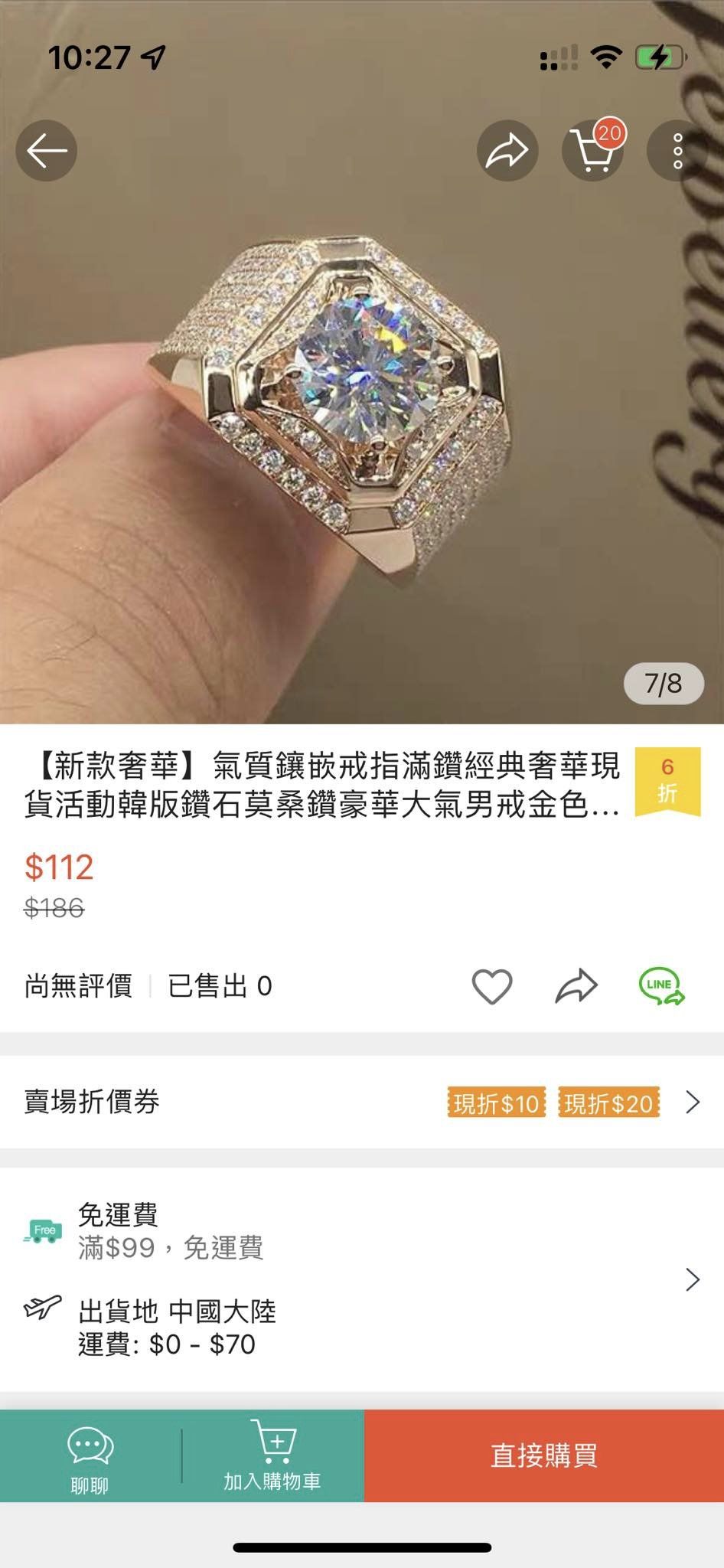Open the three-dot overflow menu
This screenshot has height=1568, width=724.
coord(677,151)
